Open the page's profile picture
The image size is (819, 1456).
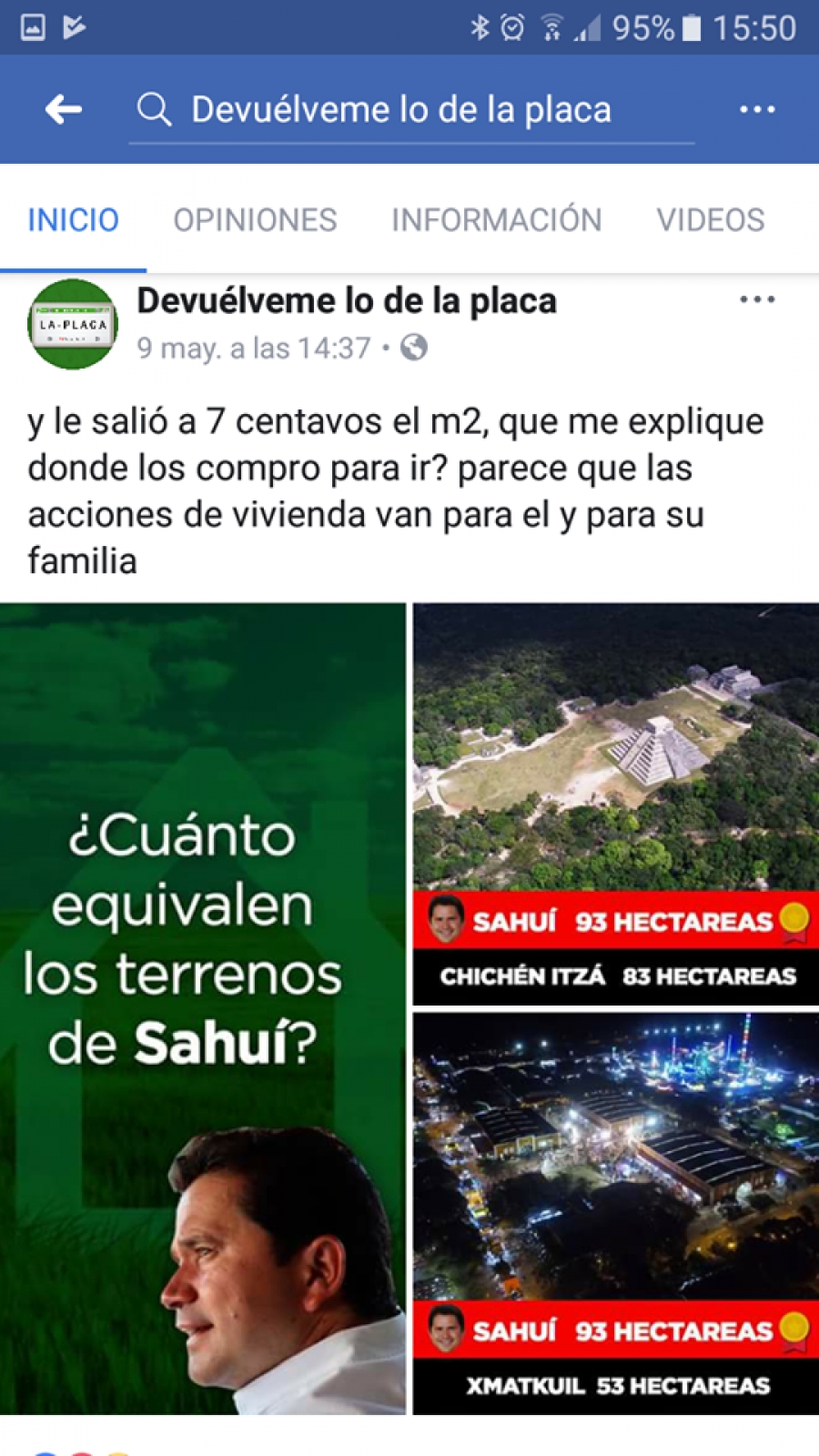pos(73,324)
